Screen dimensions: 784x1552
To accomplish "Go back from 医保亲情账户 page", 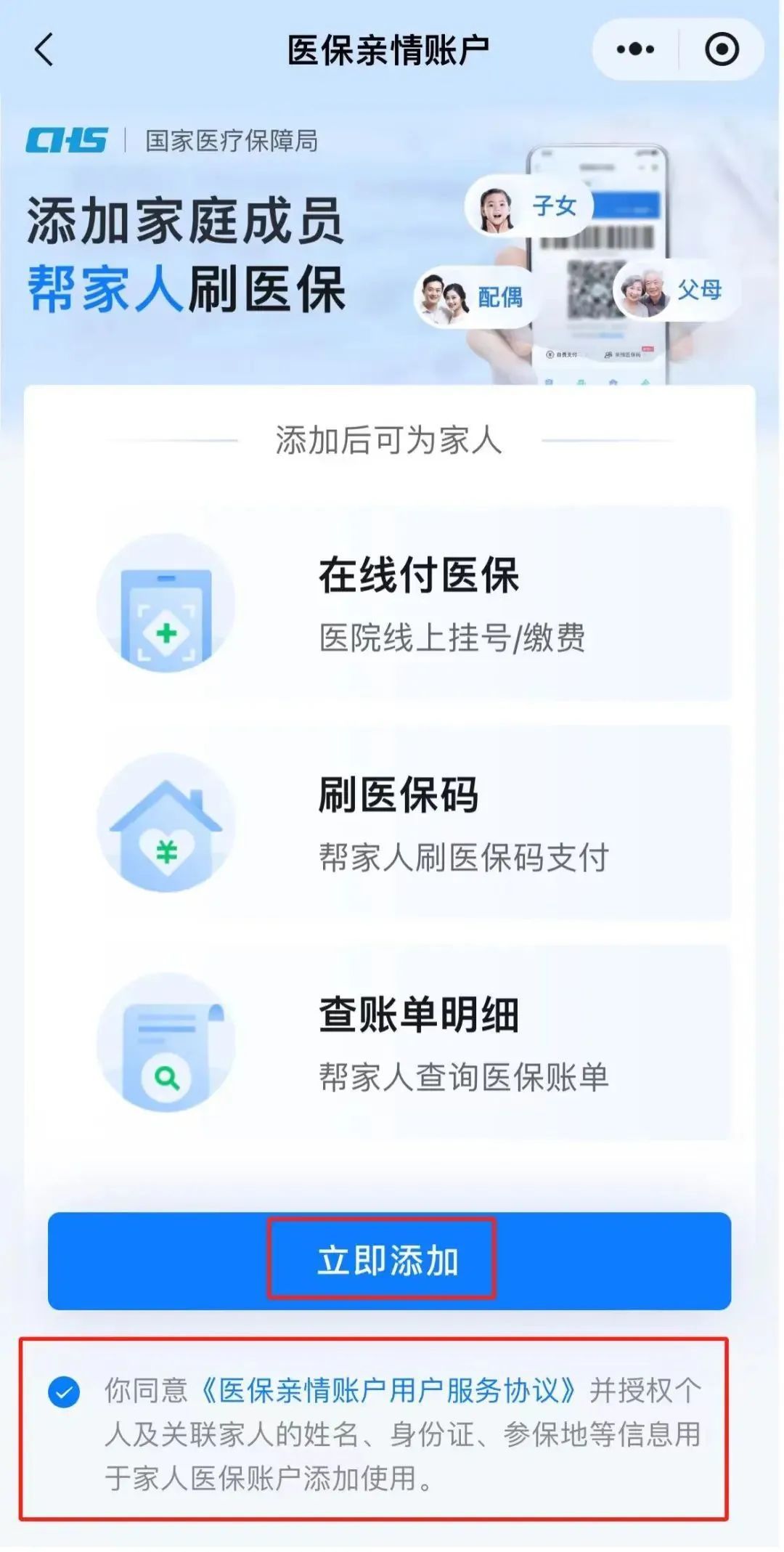I will click(x=45, y=50).
